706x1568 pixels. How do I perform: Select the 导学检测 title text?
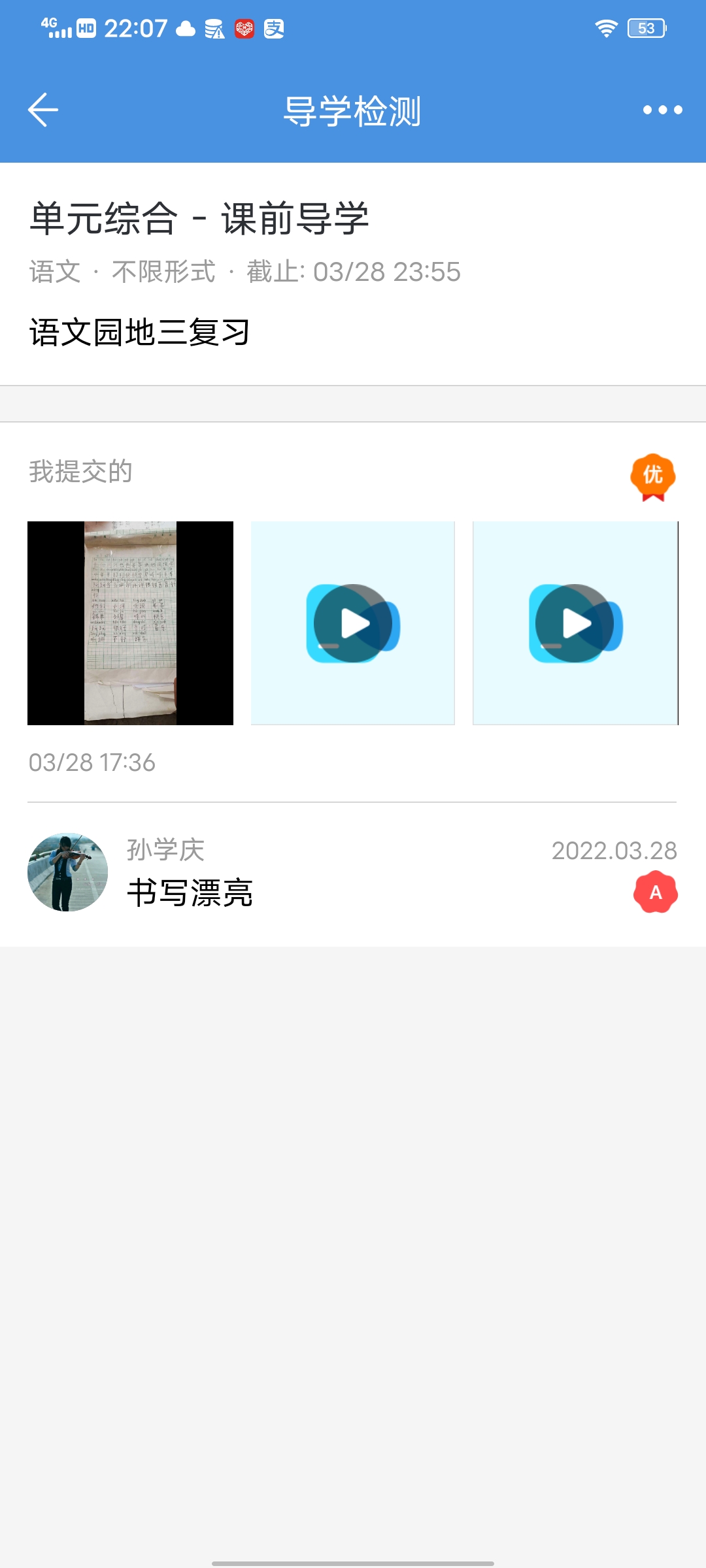tap(353, 110)
